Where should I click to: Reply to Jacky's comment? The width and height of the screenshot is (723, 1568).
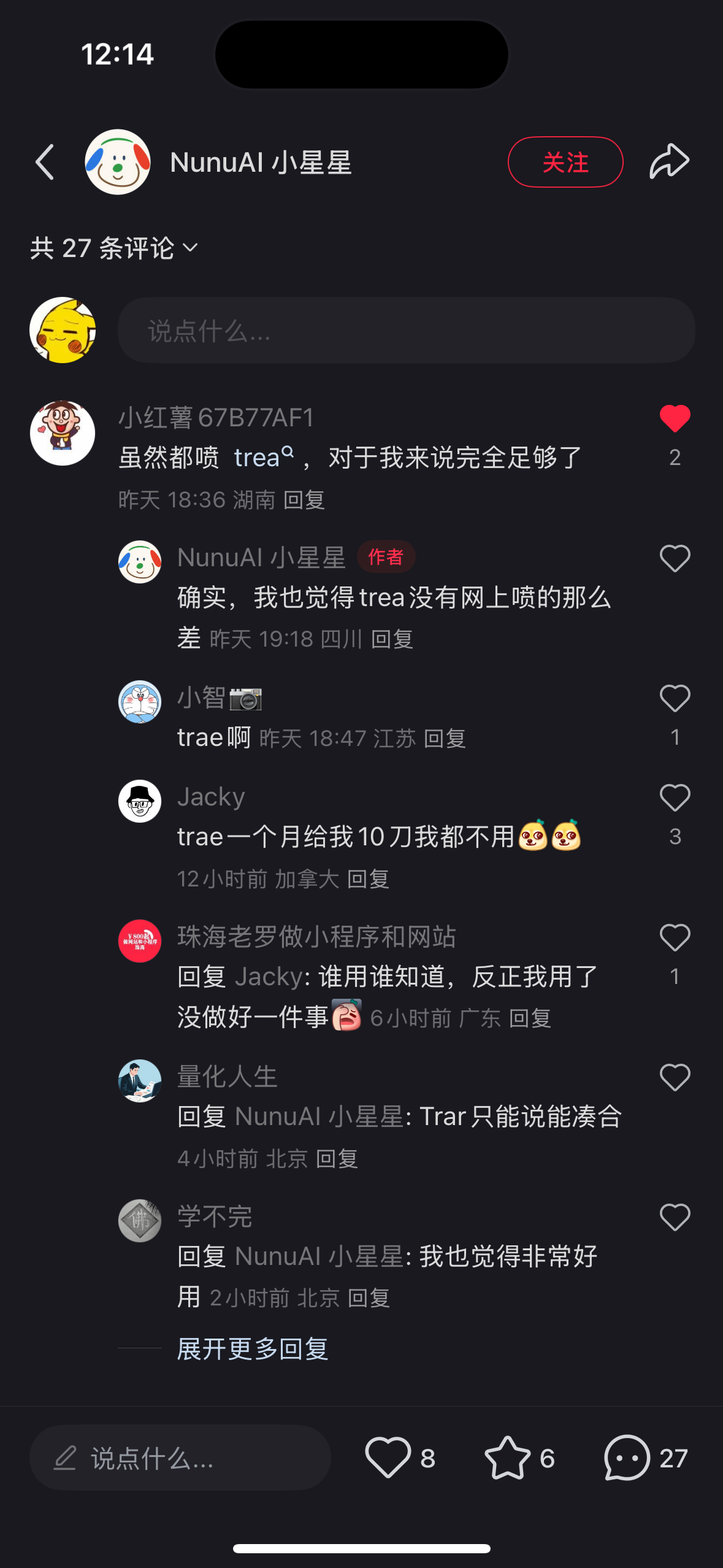368,879
